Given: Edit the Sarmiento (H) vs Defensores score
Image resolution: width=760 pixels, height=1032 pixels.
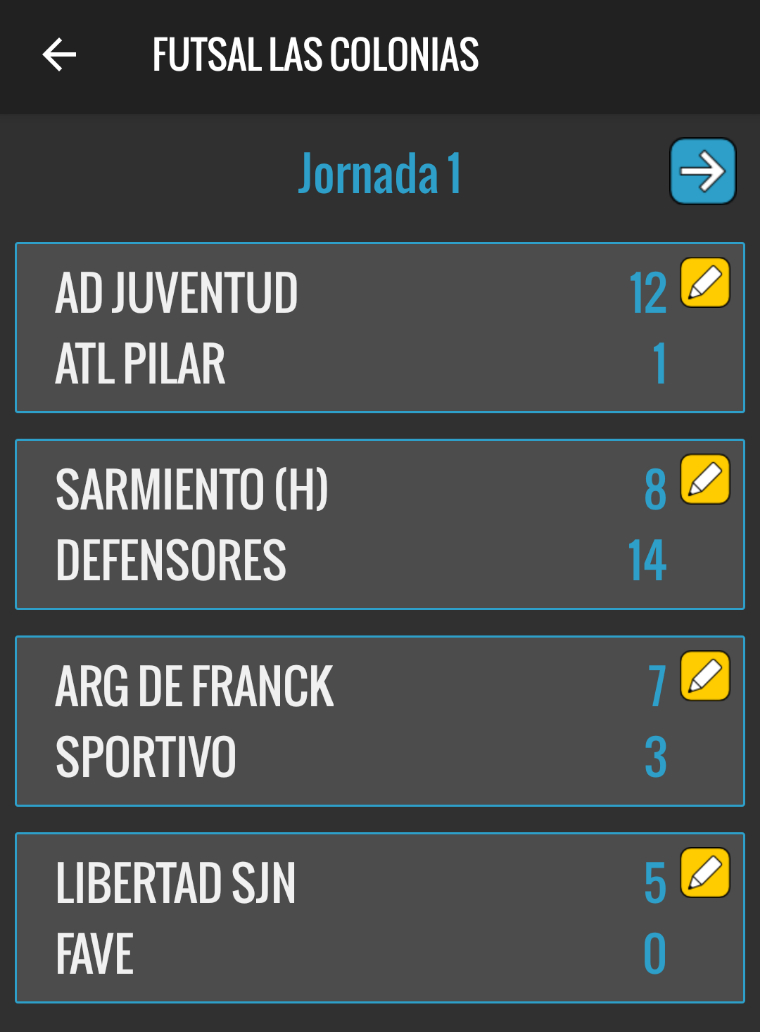Looking at the screenshot, I should [705, 480].
